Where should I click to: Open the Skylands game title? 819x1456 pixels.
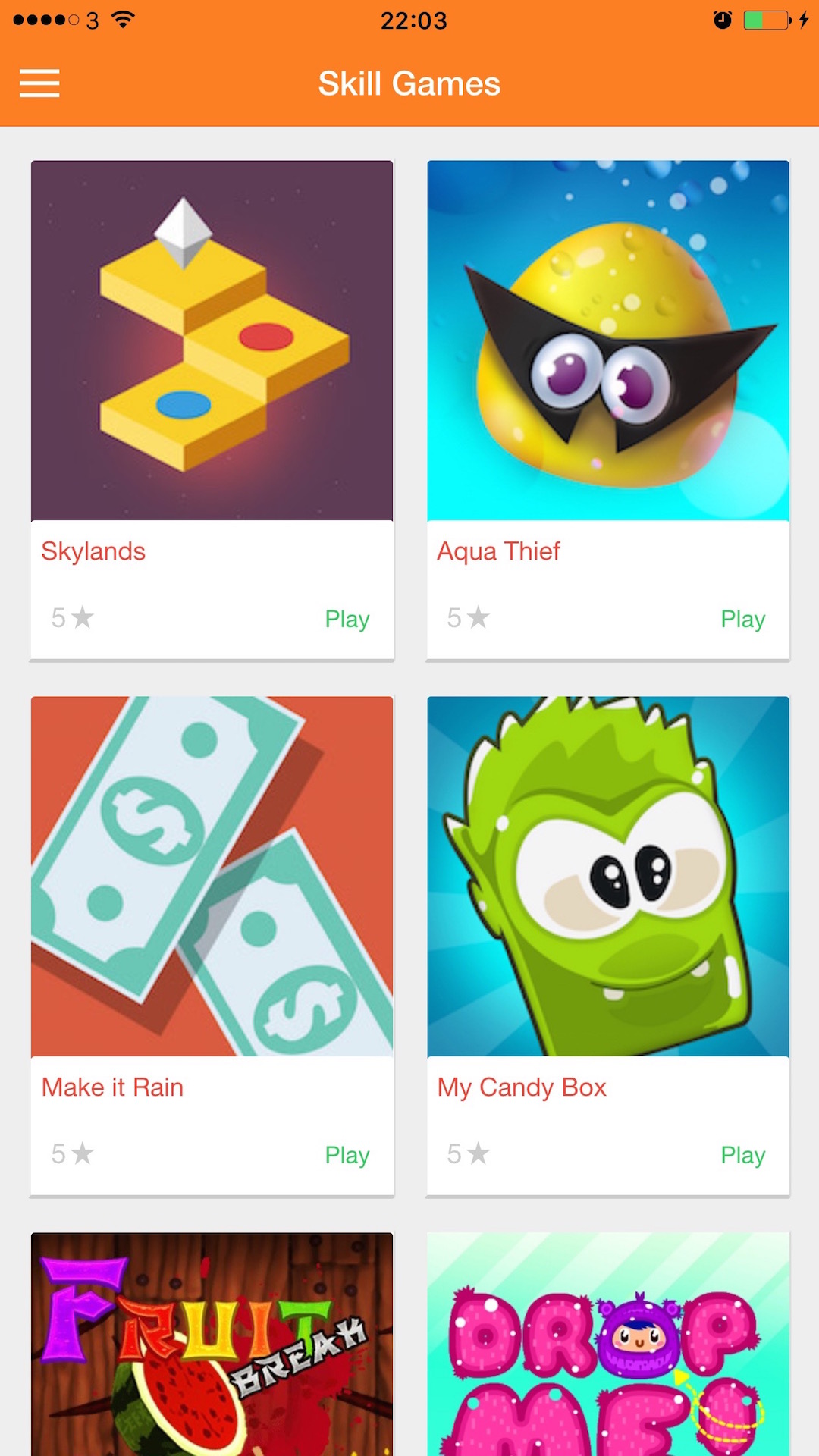[x=94, y=551]
